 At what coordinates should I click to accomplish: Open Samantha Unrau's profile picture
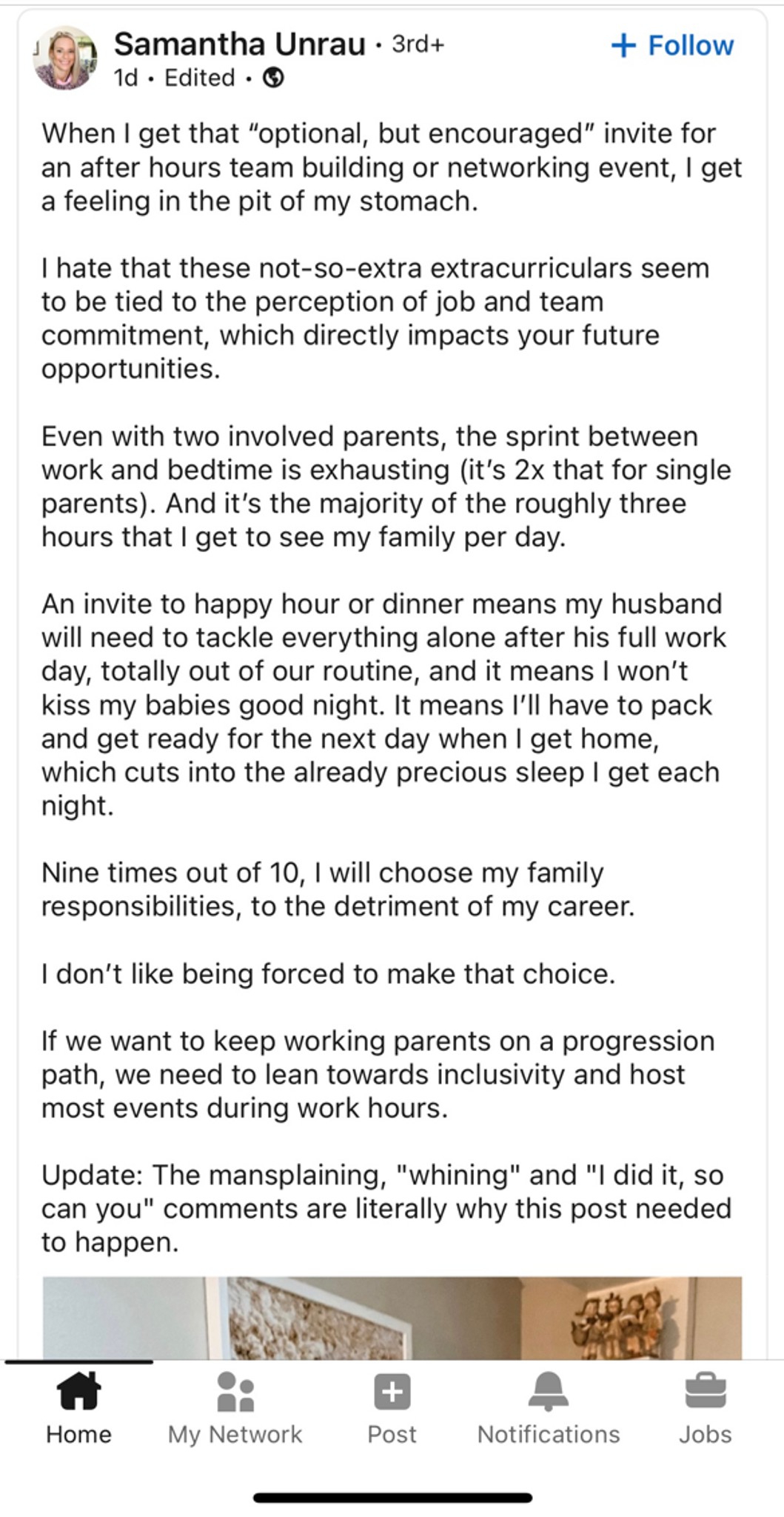click(x=66, y=58)
